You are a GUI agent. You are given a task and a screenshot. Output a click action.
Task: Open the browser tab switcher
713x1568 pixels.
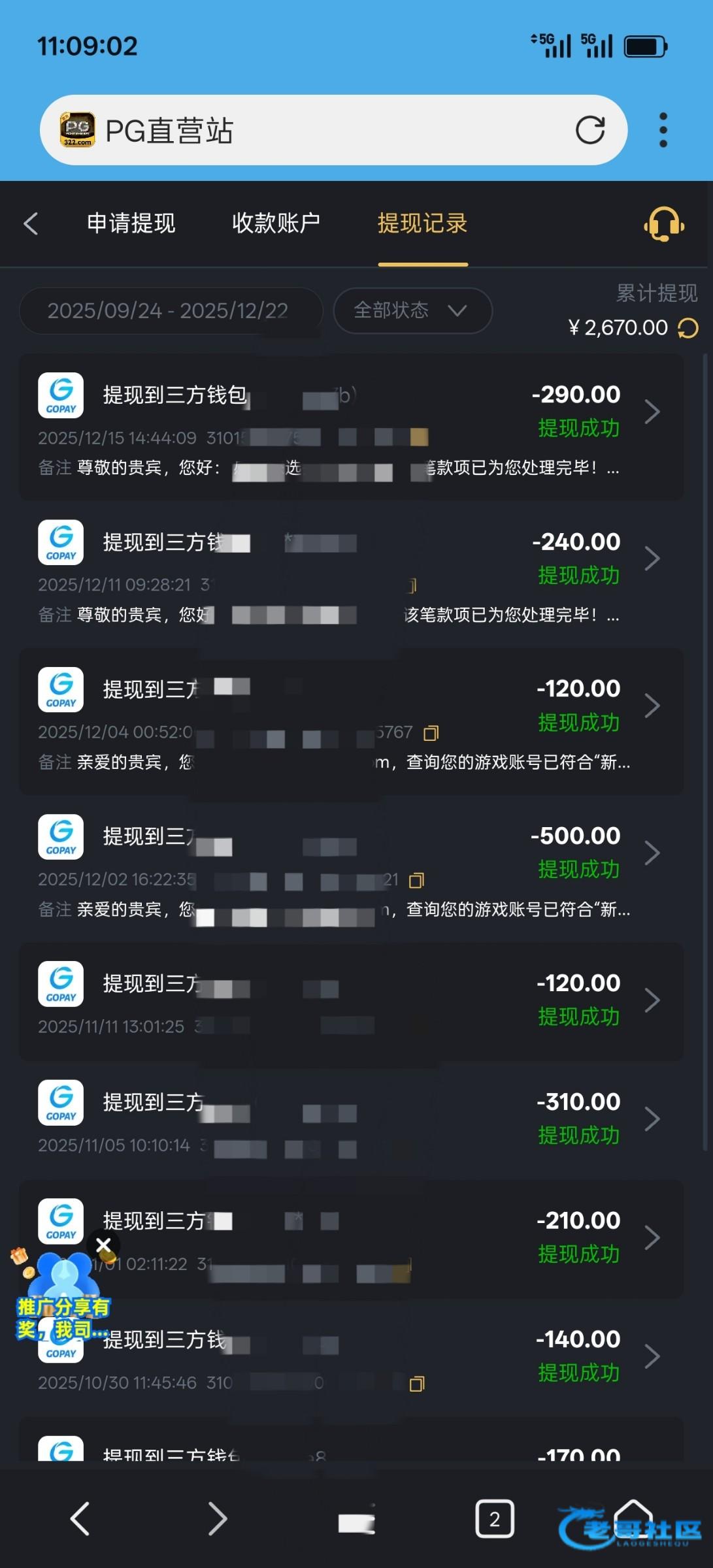(494, 1519)
